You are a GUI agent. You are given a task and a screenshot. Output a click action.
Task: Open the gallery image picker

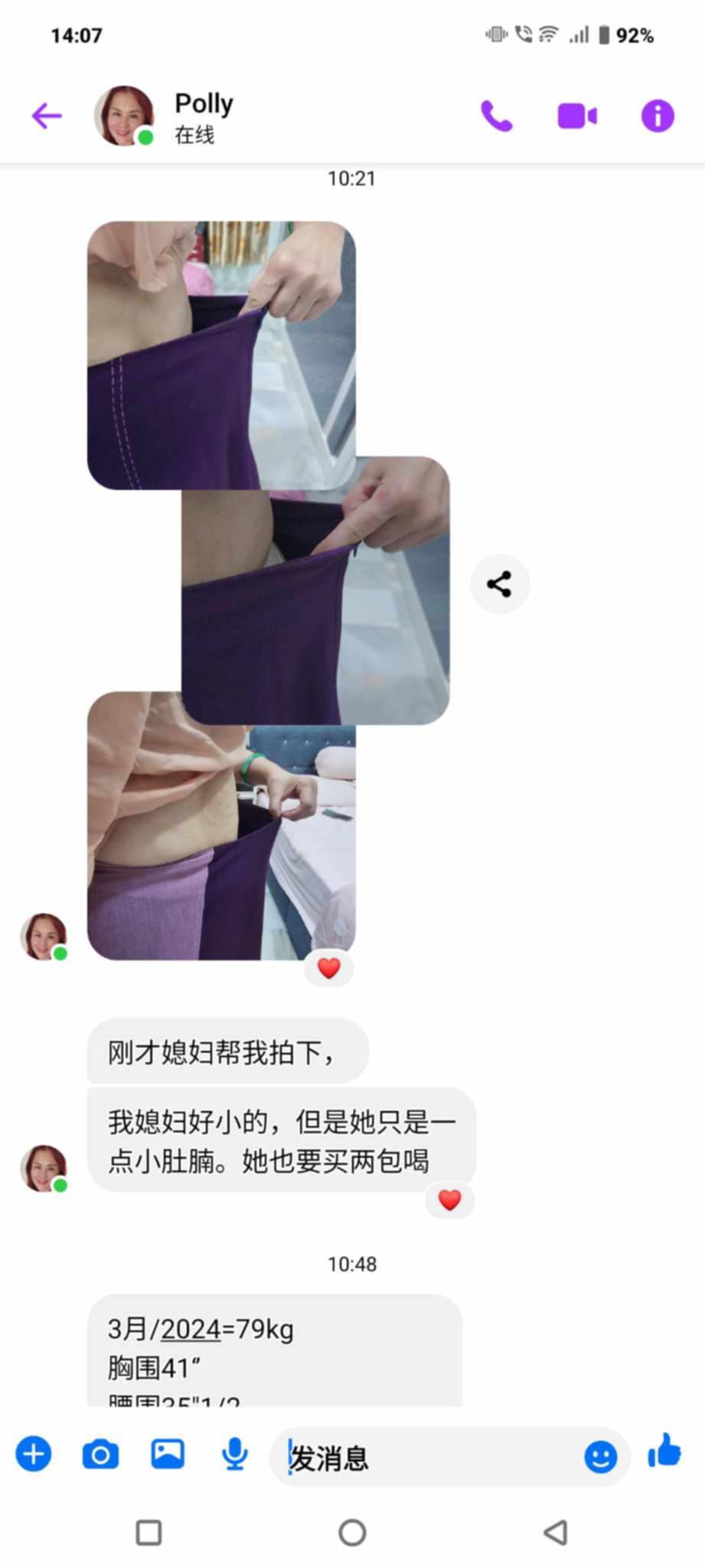[x=167, y=1454]
